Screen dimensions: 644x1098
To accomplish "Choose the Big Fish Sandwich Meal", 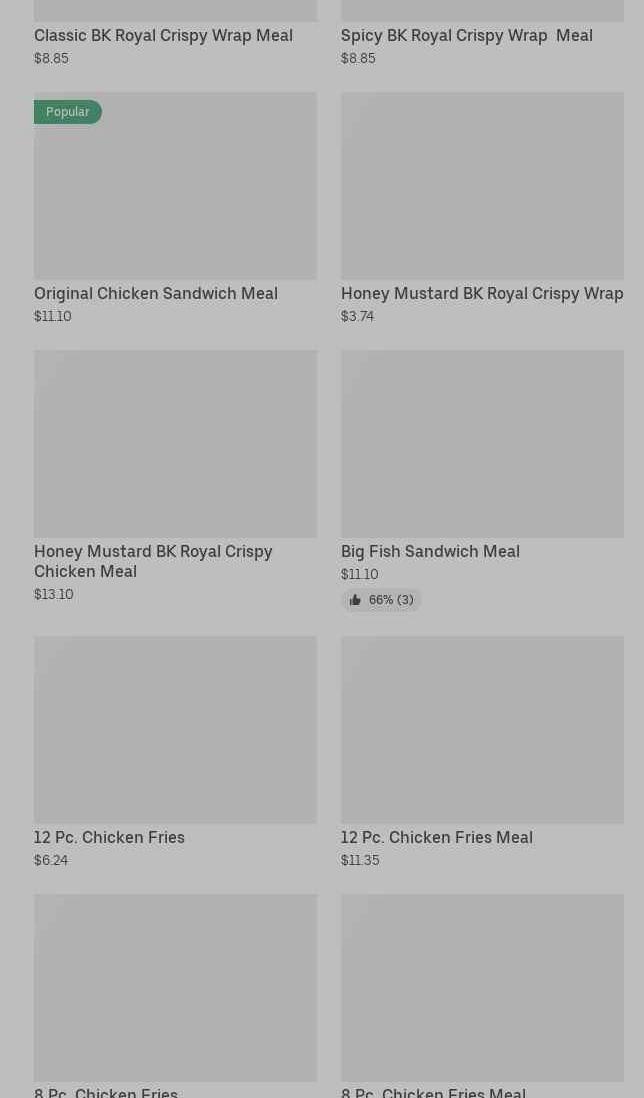I will [x=482, y=480].
